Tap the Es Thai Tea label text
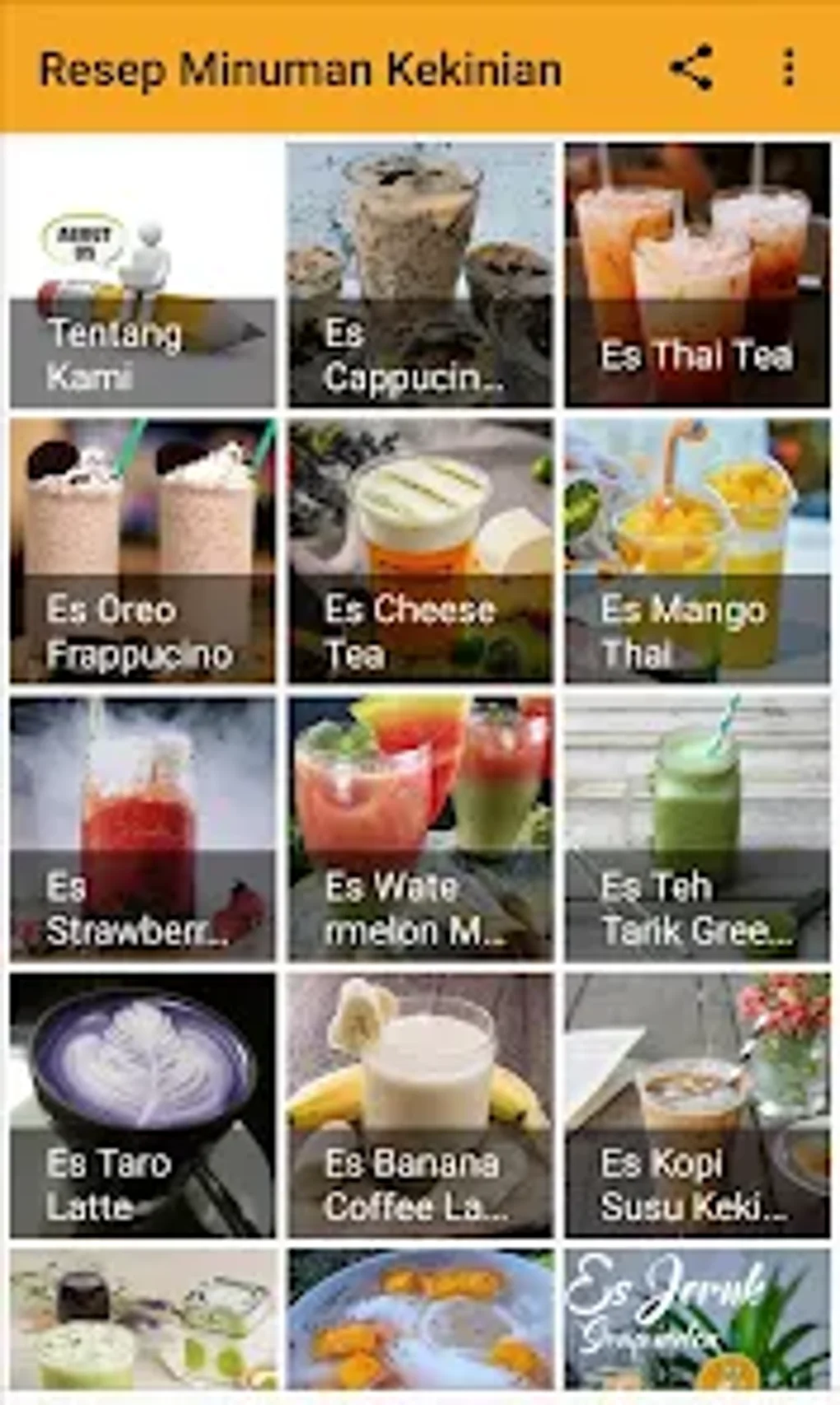This screenshot has width=840, height=1405. coord(696,355)
